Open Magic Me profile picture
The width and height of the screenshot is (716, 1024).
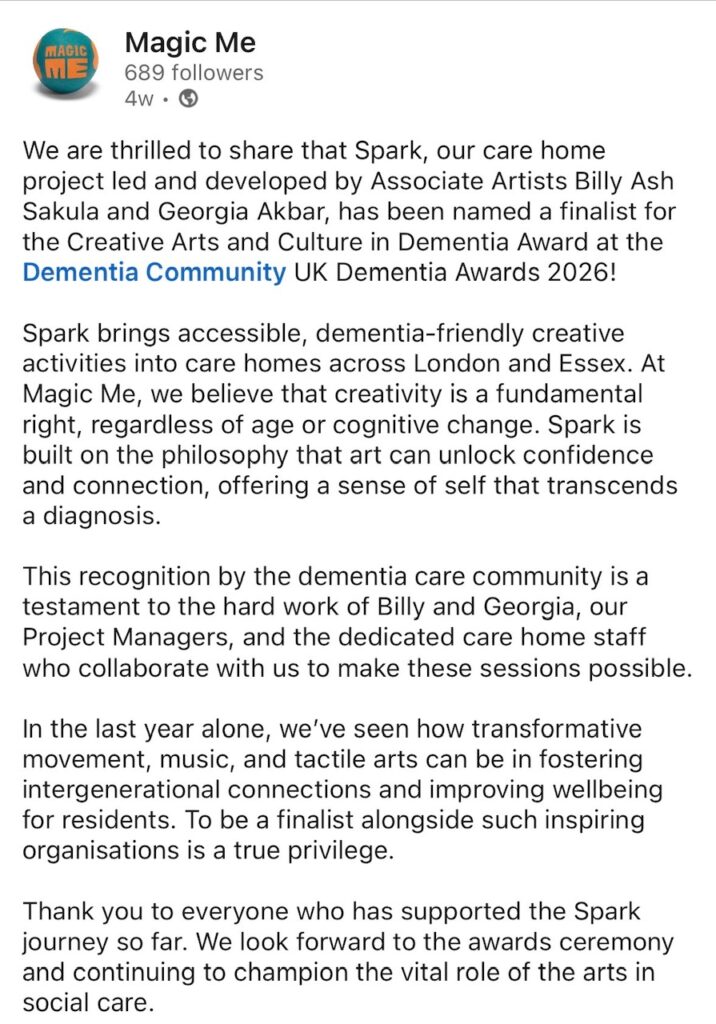coord(65,61)
